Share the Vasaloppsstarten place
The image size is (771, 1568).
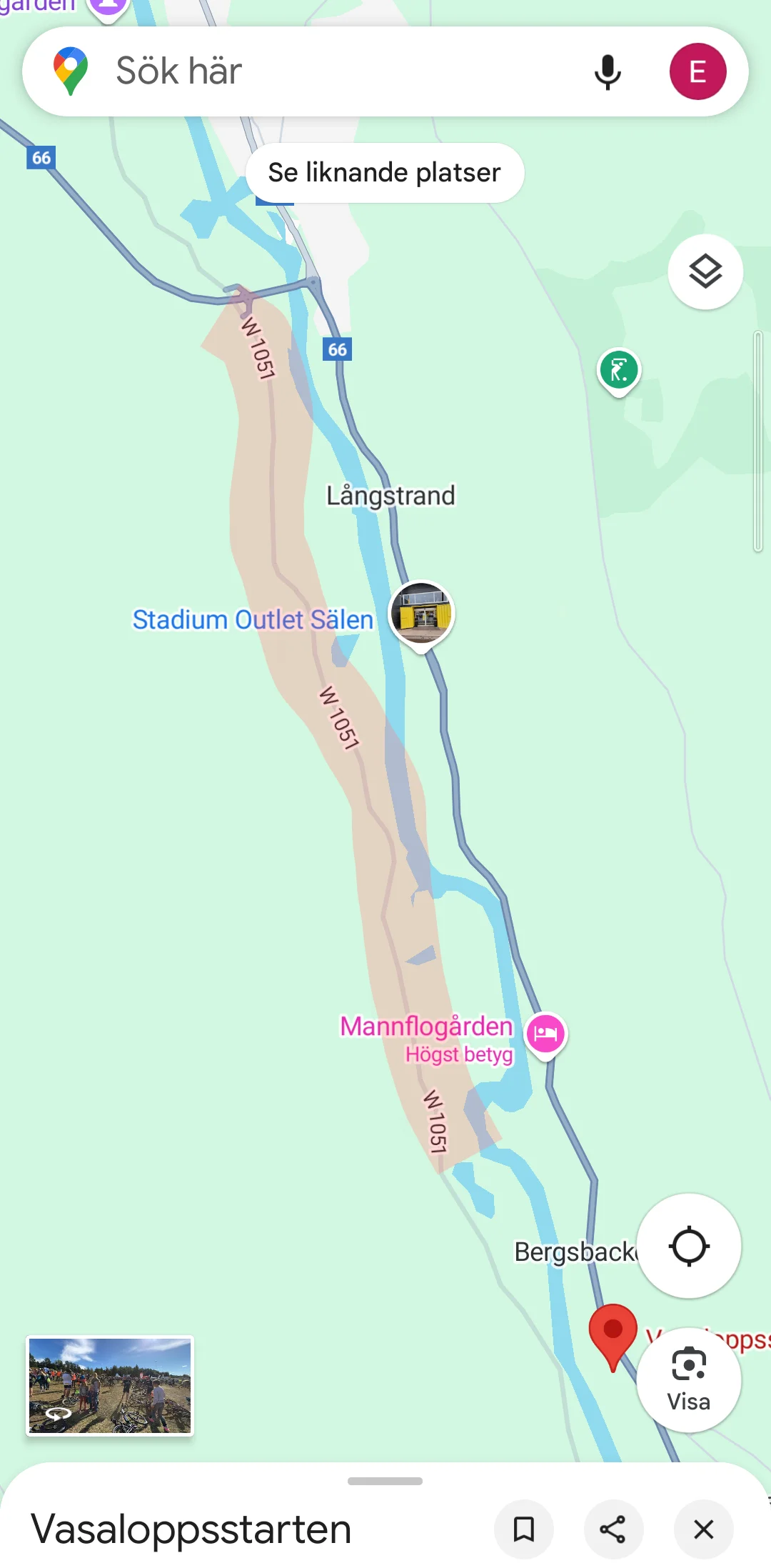click(x=613, y=1529)
